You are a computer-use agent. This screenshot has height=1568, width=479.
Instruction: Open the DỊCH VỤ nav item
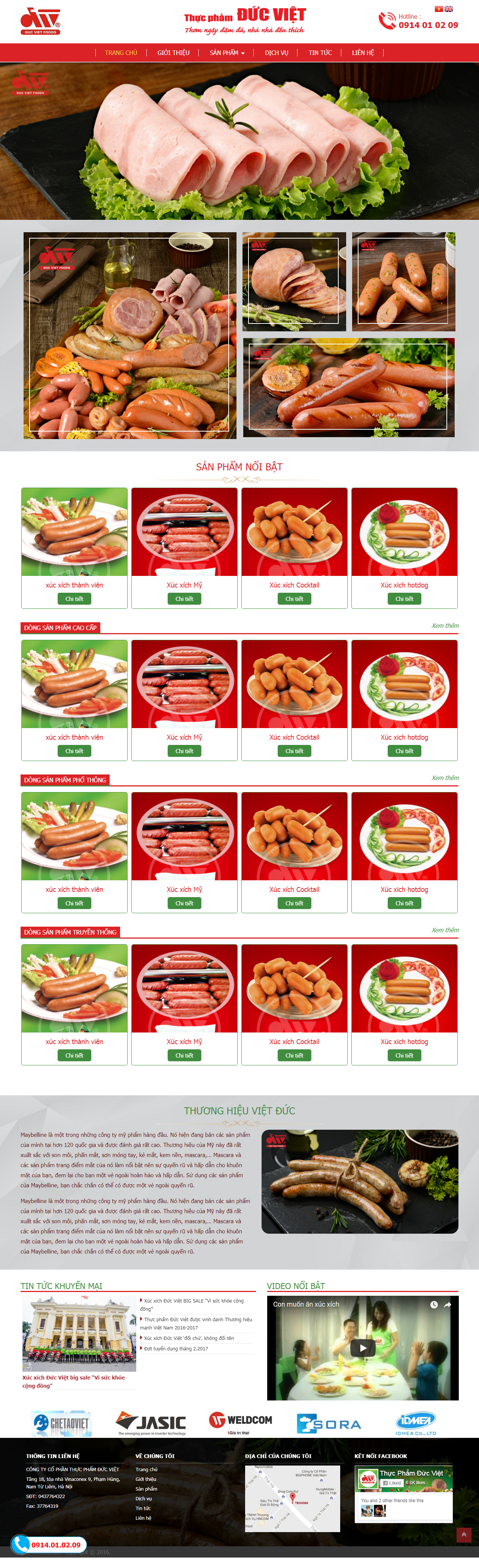point(276,53)
